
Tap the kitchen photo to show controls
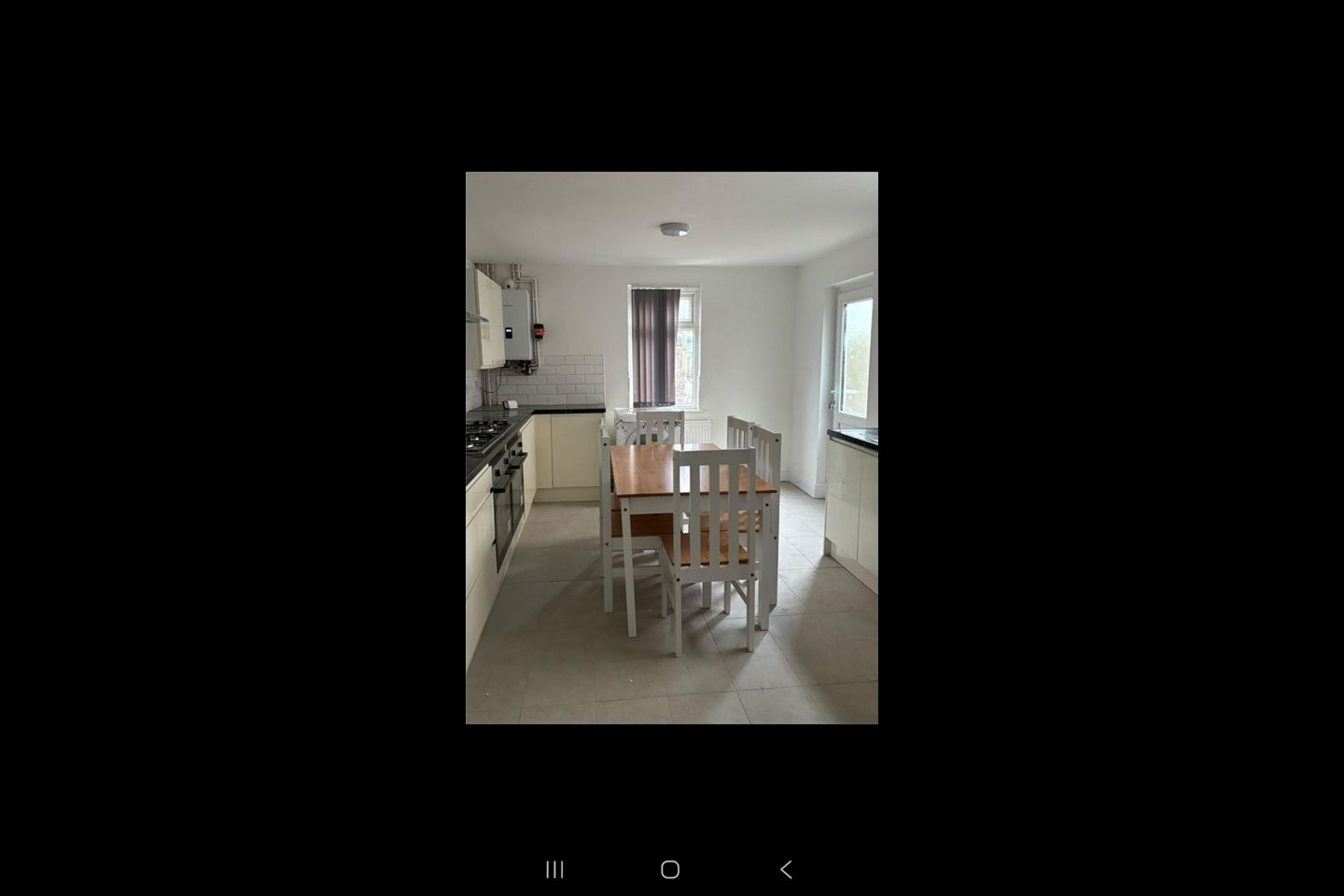click(671, 447)
